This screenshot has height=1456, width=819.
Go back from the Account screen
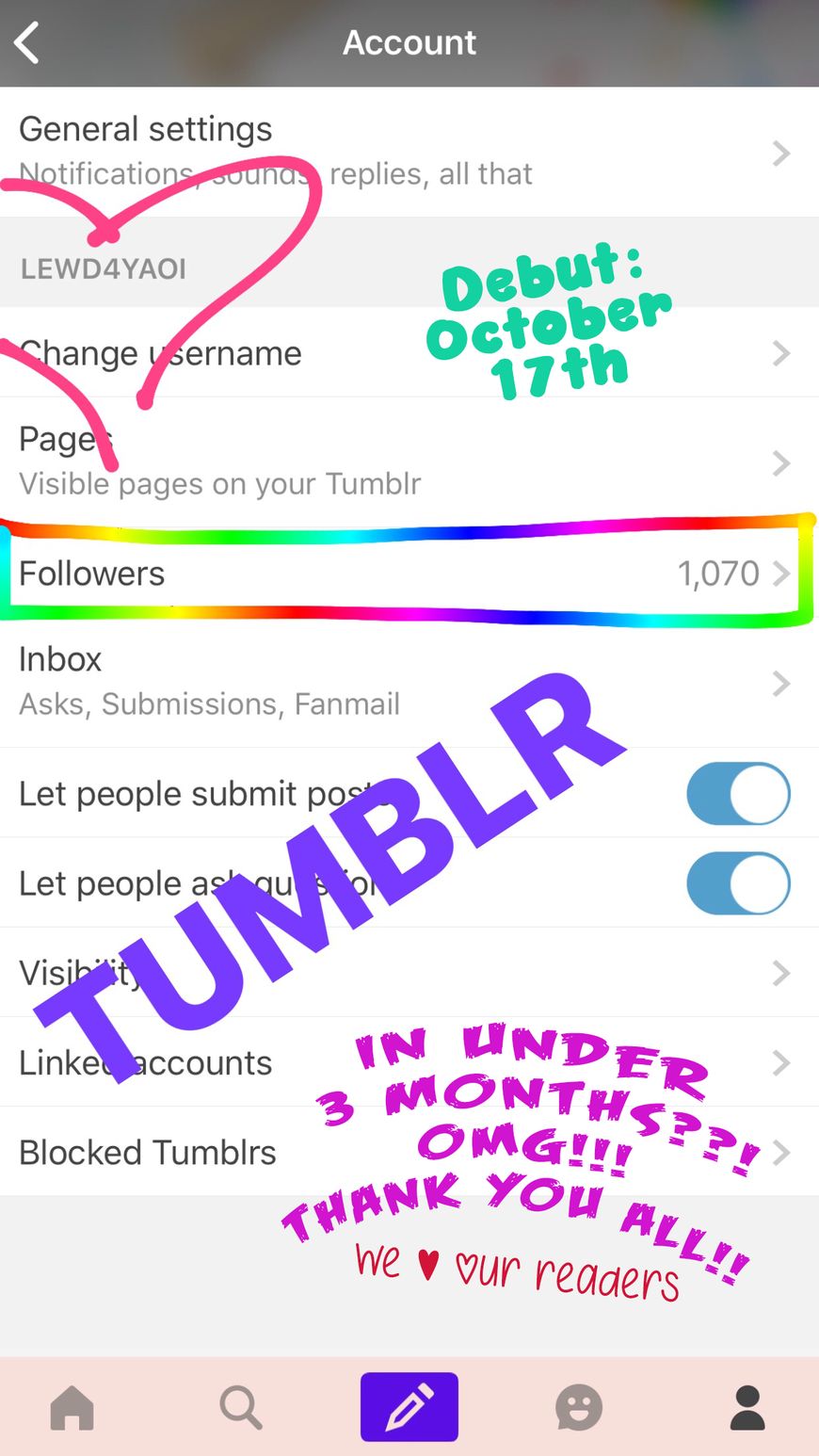[28, 43]
